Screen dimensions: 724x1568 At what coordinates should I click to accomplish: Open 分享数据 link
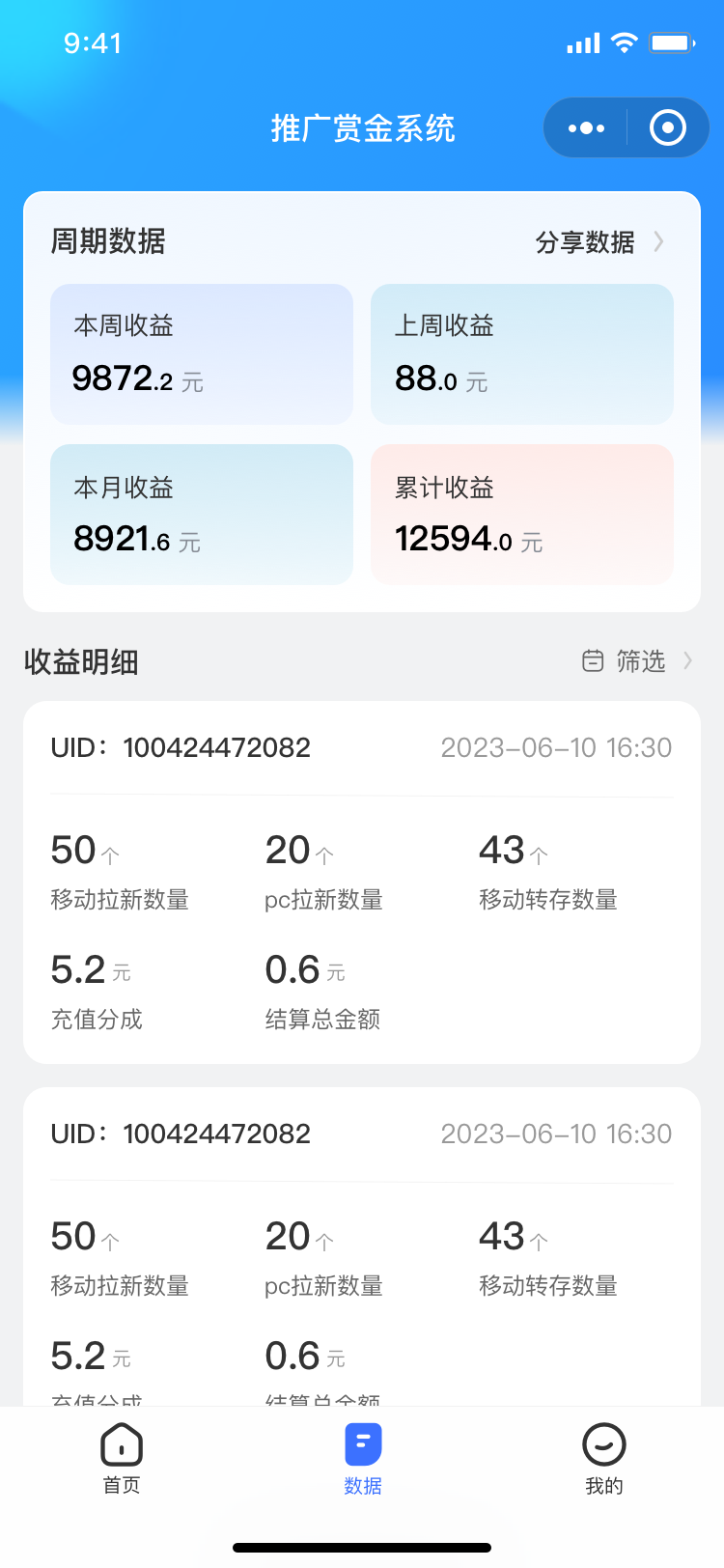(599, 241)
